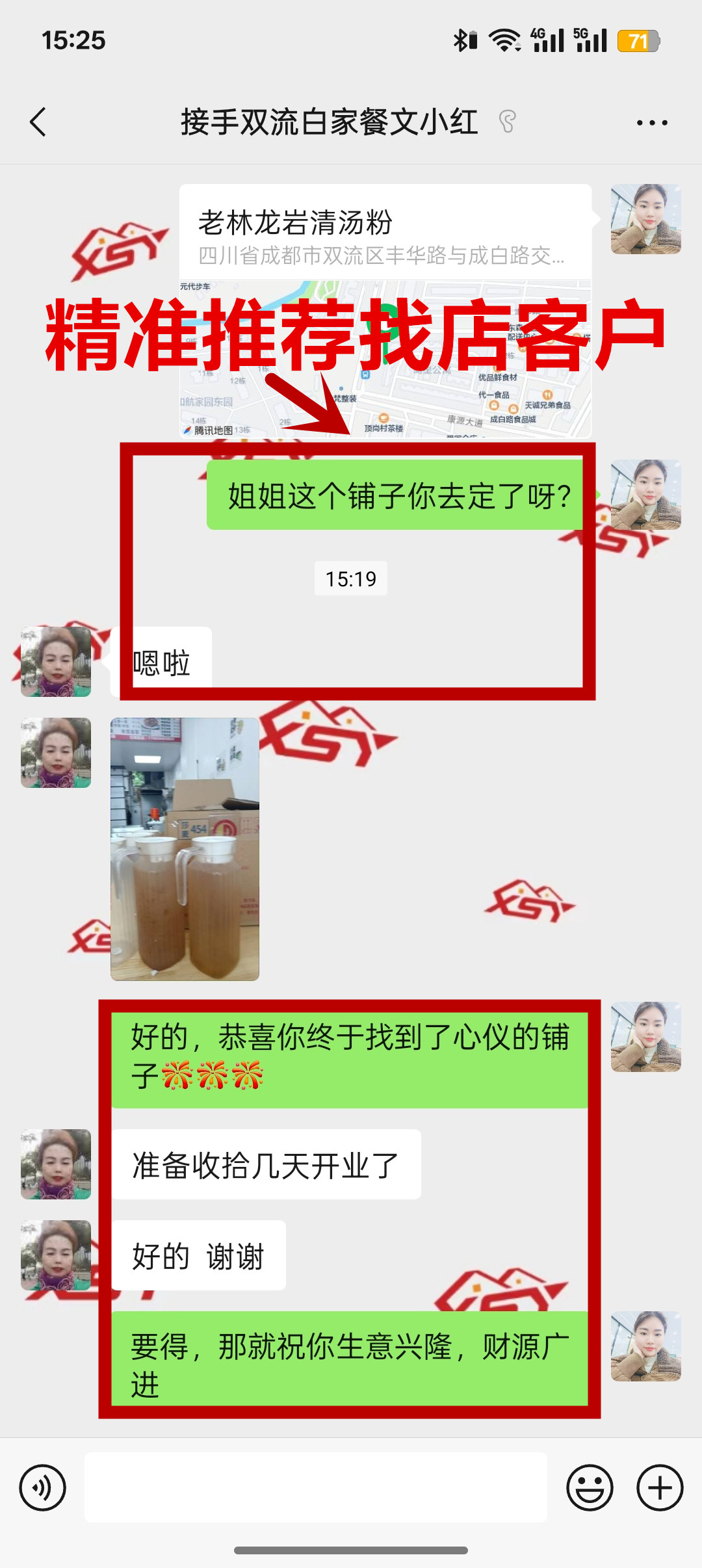
Task: Open the chat overflow menu
Action: pyautogui.click(x=651, y=123)
